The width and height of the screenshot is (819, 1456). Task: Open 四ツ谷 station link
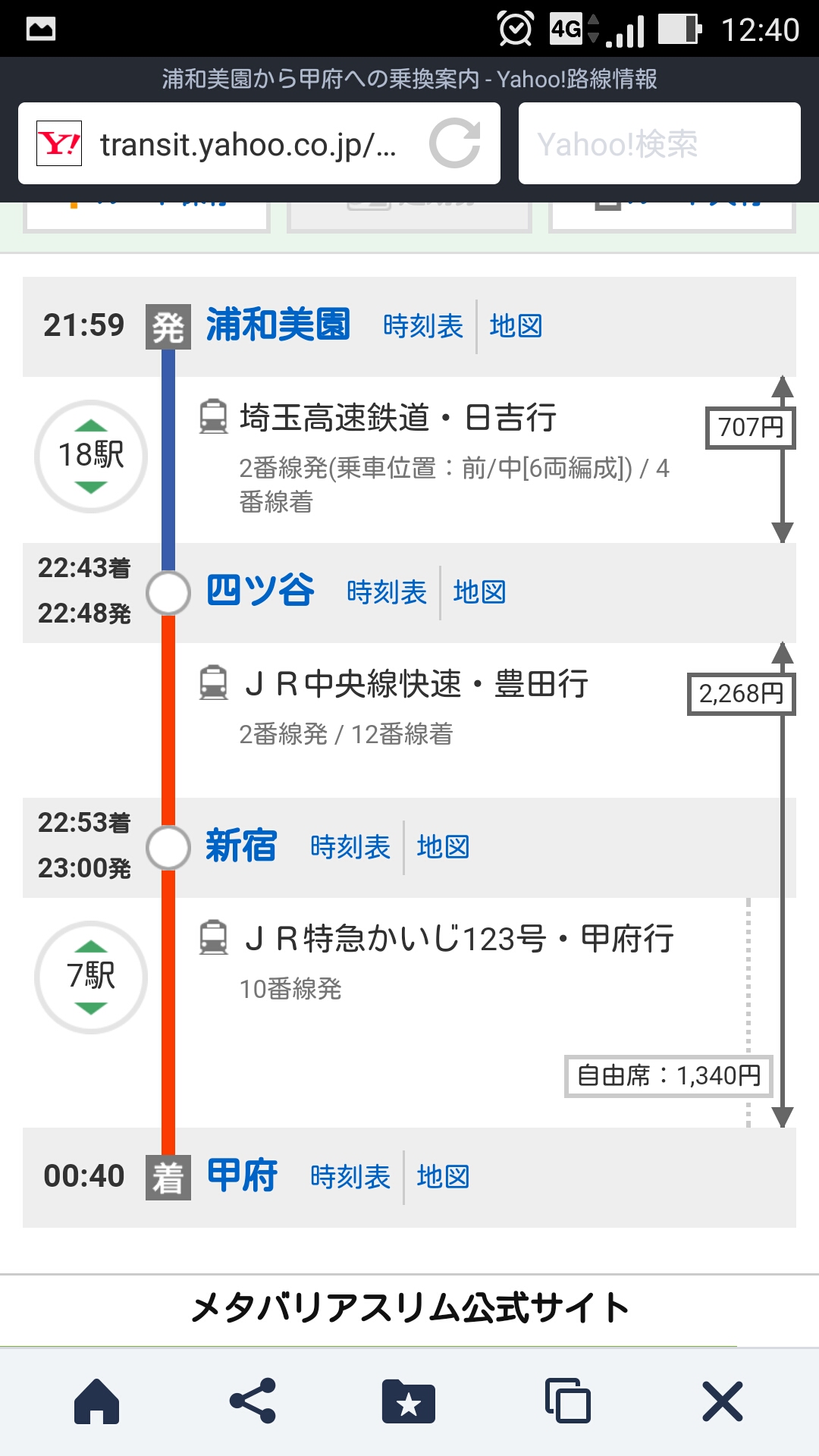260,591
